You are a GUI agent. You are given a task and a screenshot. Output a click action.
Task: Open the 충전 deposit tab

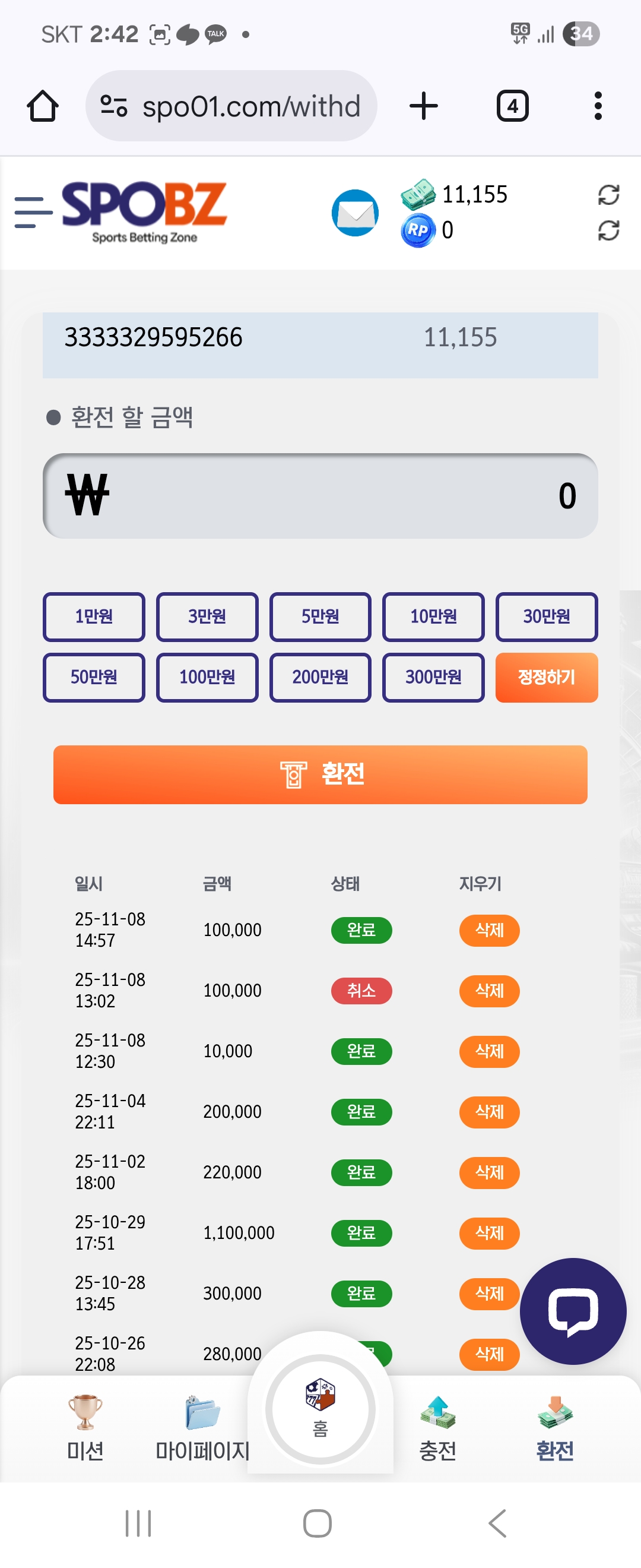point(437,1428)
